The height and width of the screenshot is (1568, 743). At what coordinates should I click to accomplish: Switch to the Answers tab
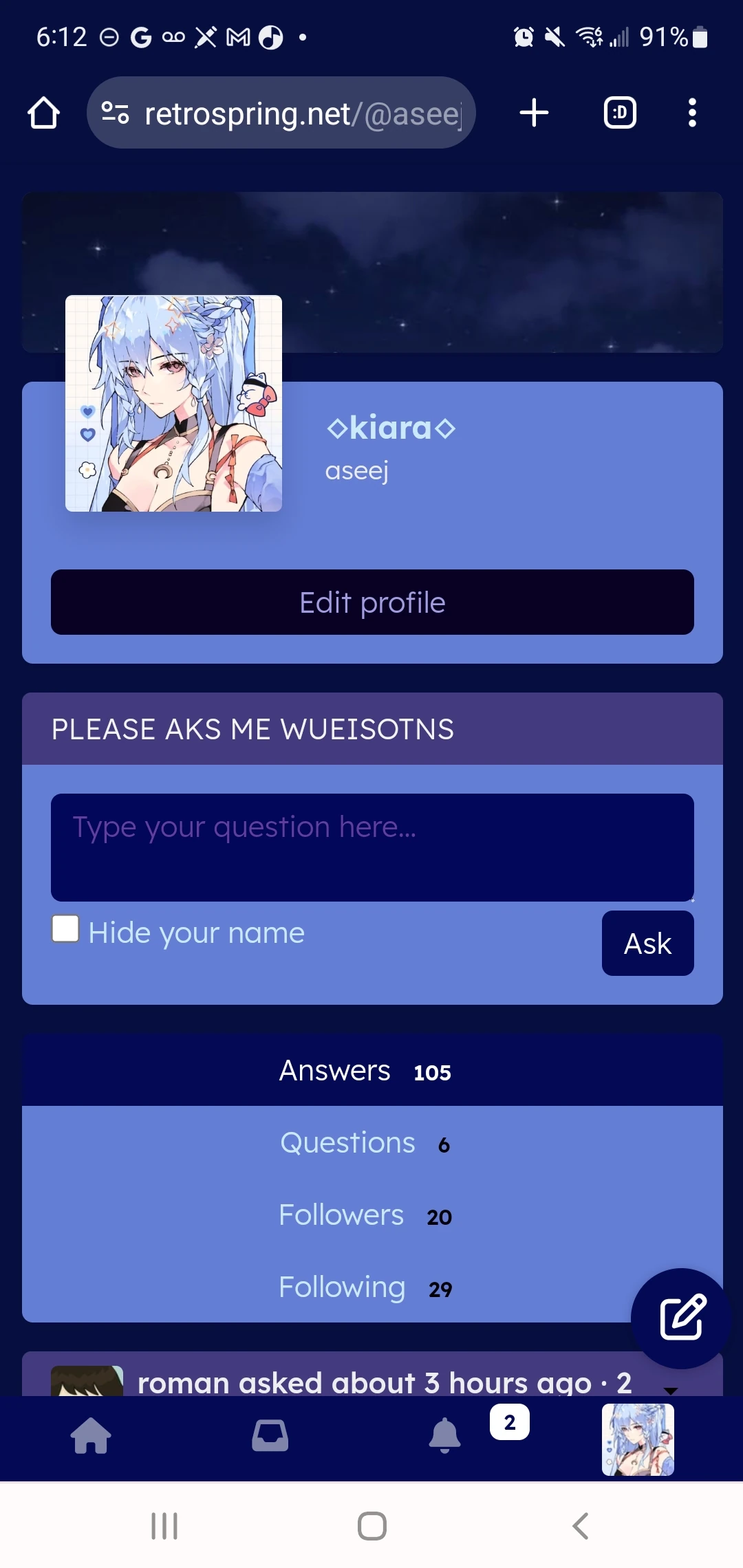pyautogui.click(x=365, y=1071)
